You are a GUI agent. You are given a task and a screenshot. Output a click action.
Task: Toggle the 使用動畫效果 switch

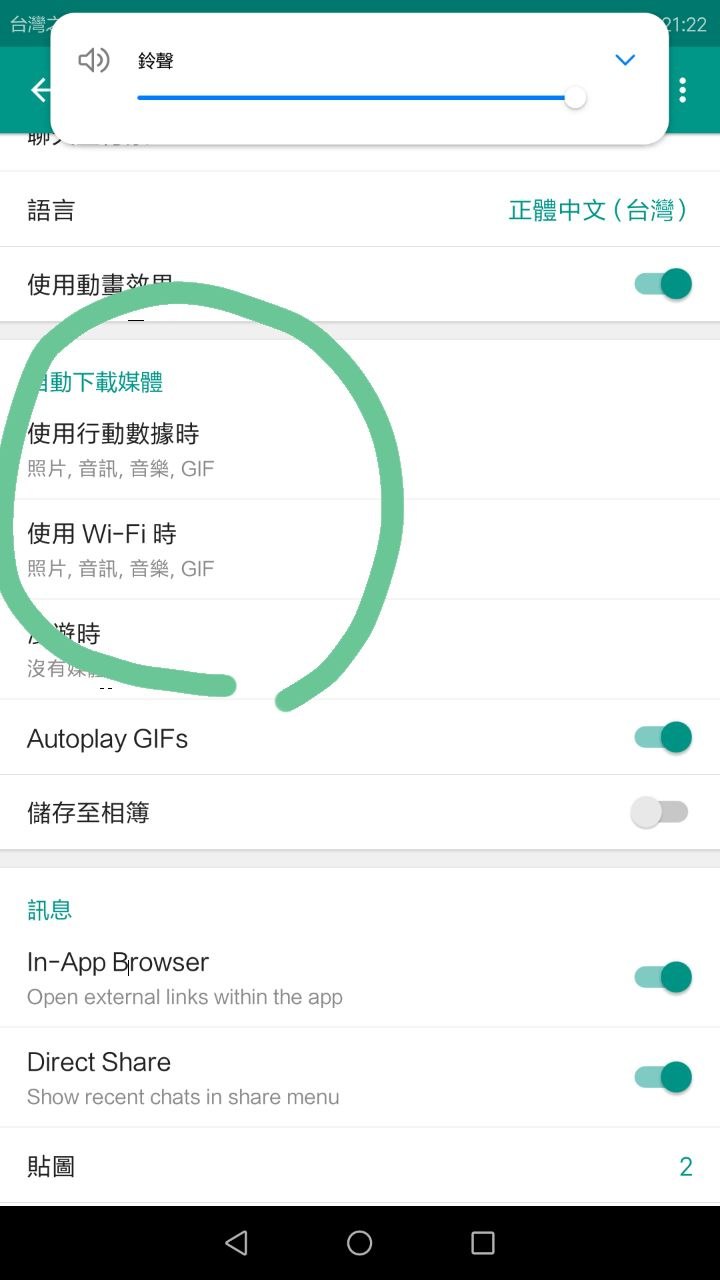[663, 284]
